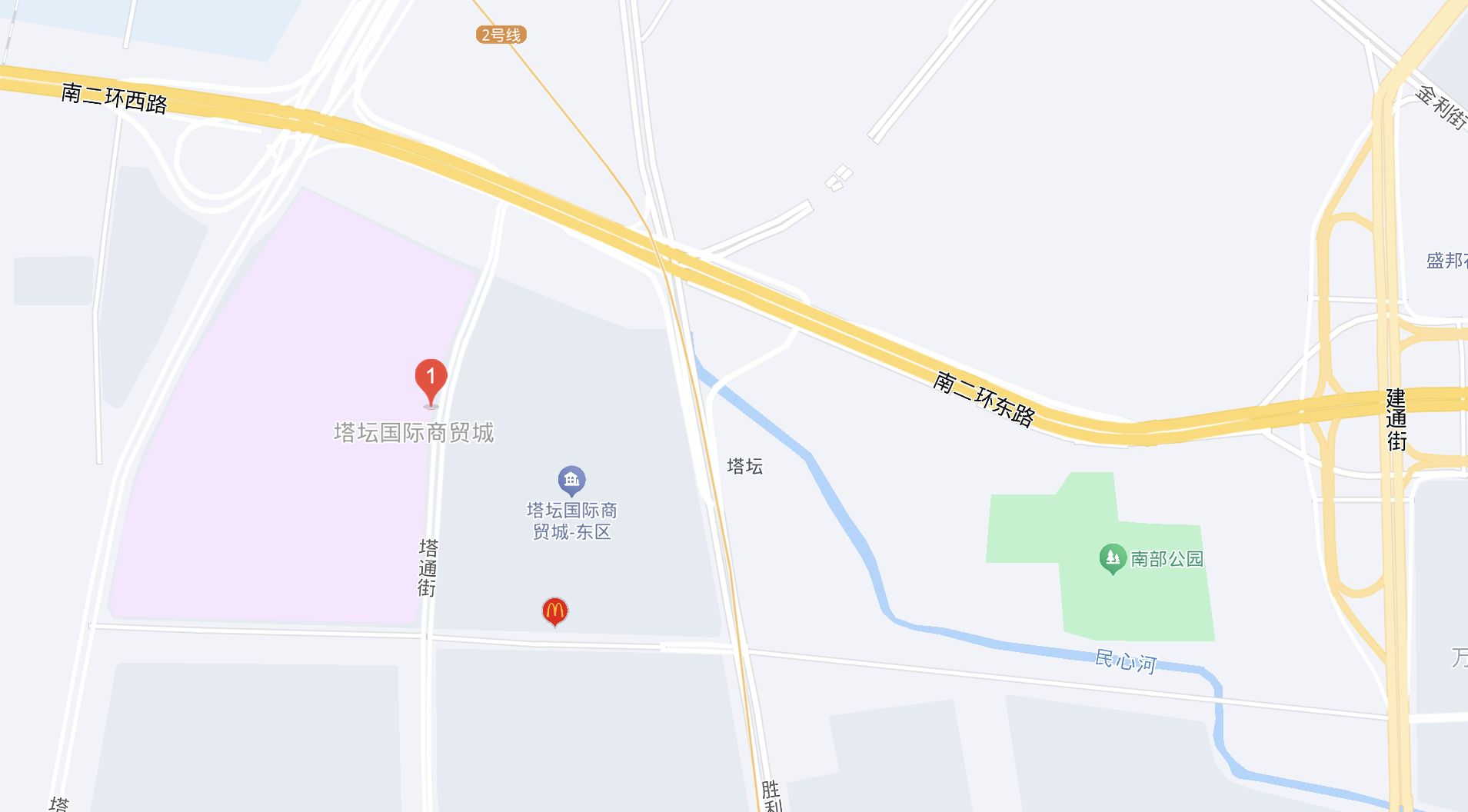Open the 南部公园 park marker
This screenshot has height=812, width=1468.
coord(1112,558)
